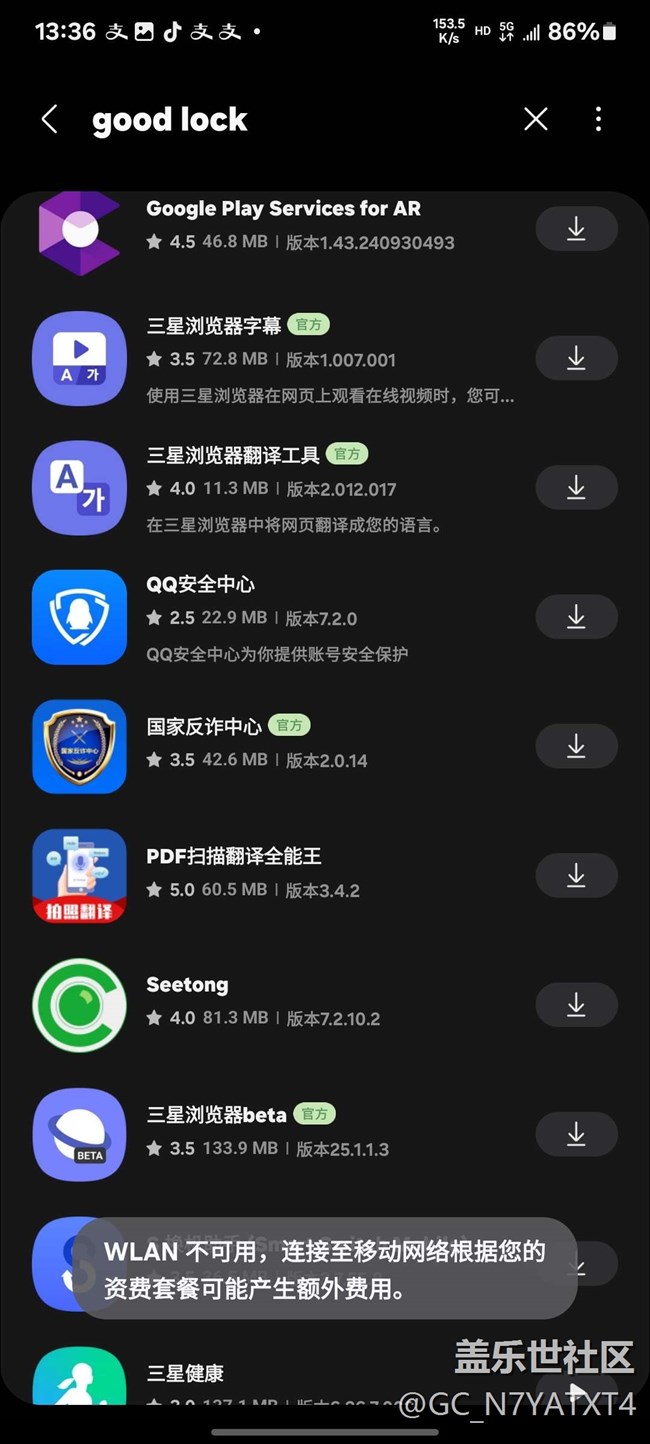Viewport: 650px width, 1444px height.
Task: Download 三星浏览器beta
Action: point(576,1134)
